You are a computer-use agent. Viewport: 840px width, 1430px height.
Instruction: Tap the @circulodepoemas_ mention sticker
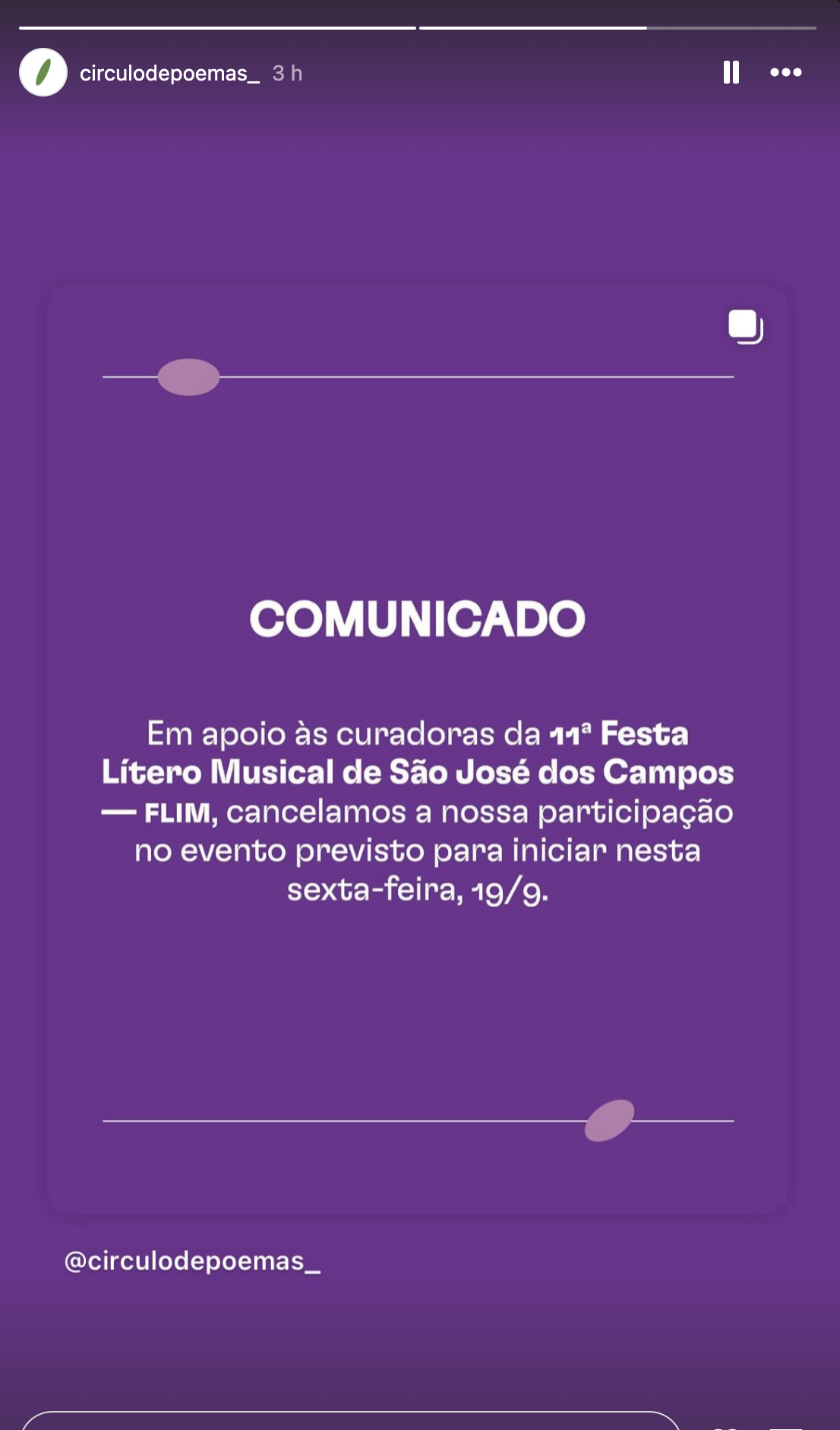click(x=192, y=1261)
